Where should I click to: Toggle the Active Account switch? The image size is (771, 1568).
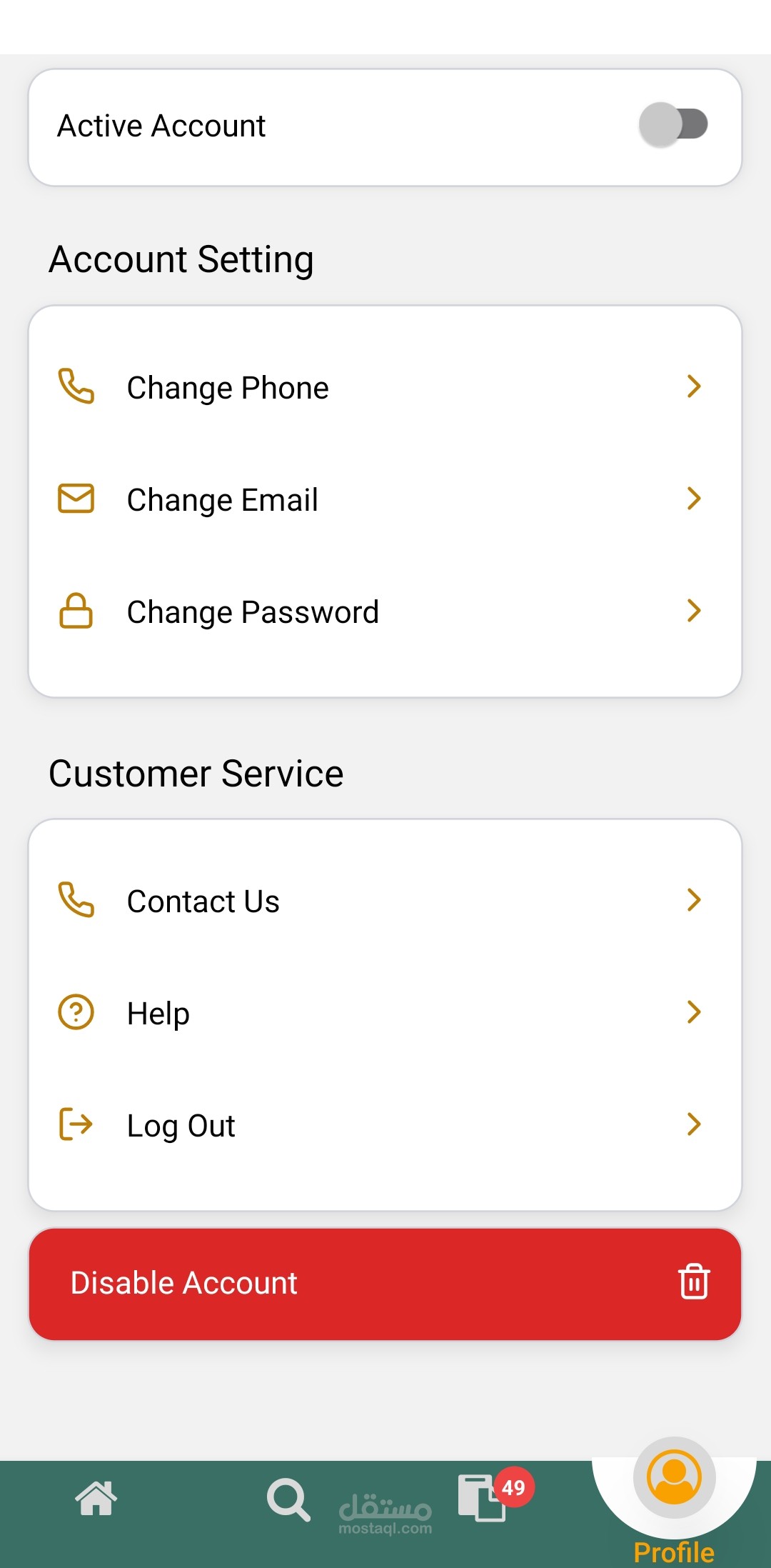(x=673, y=124)
